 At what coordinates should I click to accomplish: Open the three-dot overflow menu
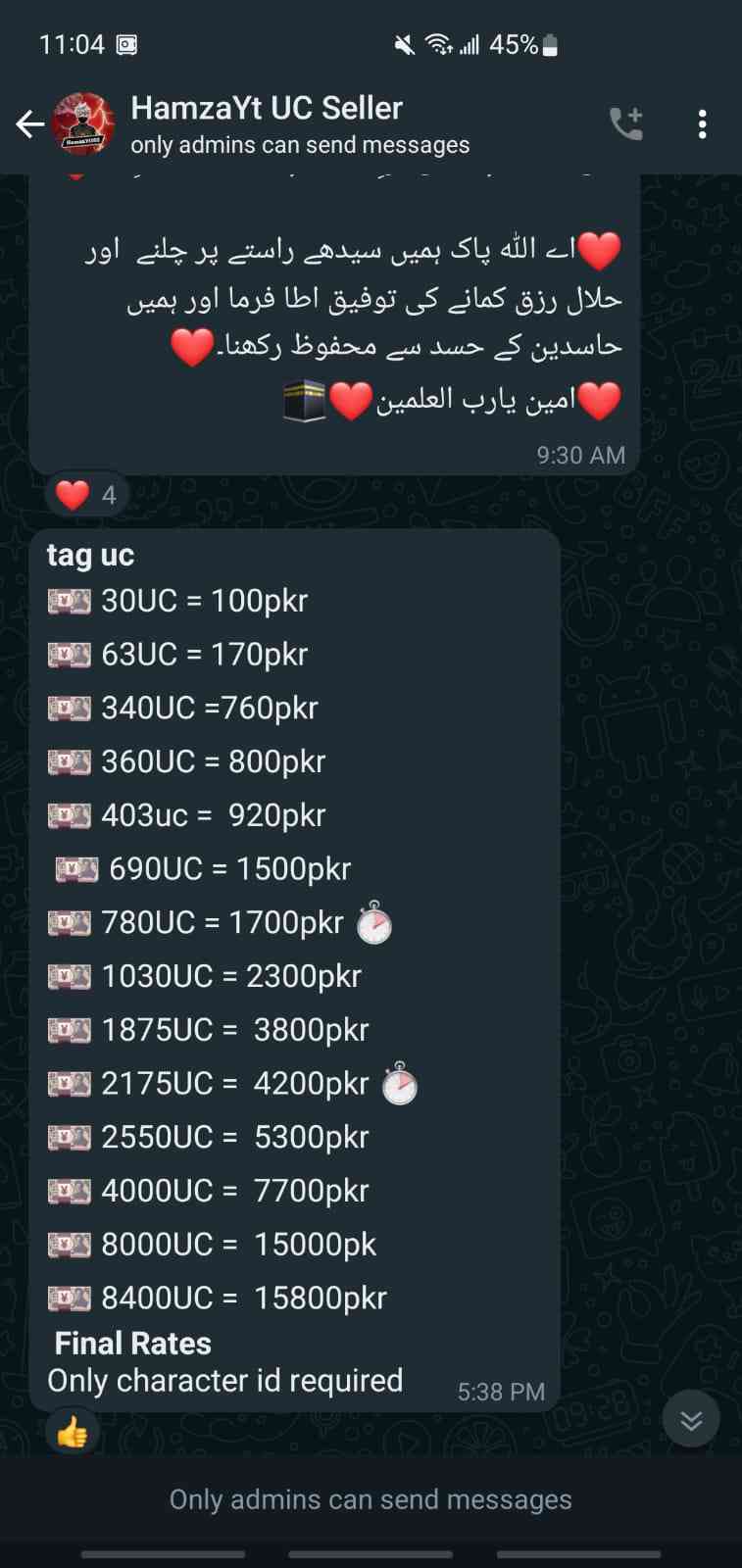[x=702, y=124]
